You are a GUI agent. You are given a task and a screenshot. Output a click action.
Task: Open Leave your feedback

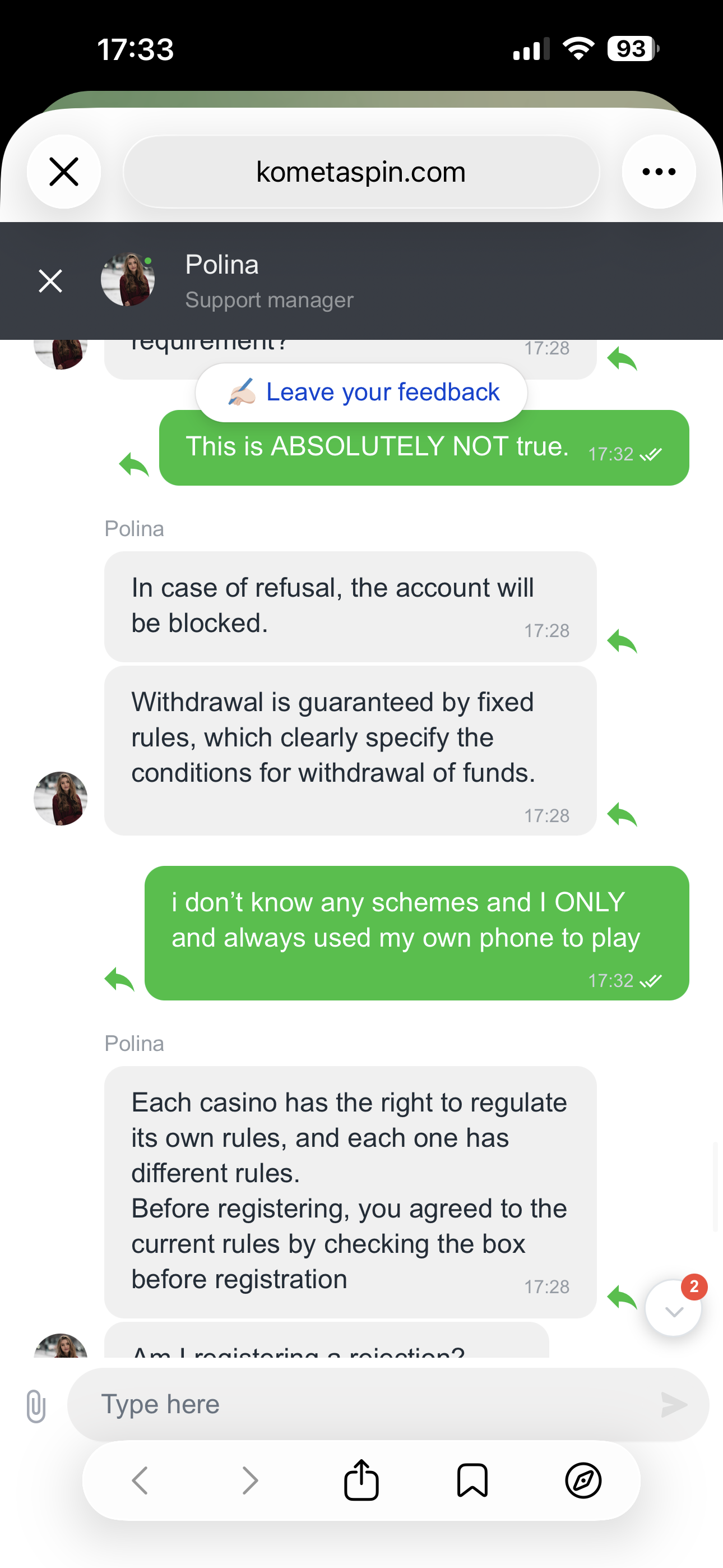(361, 393)
